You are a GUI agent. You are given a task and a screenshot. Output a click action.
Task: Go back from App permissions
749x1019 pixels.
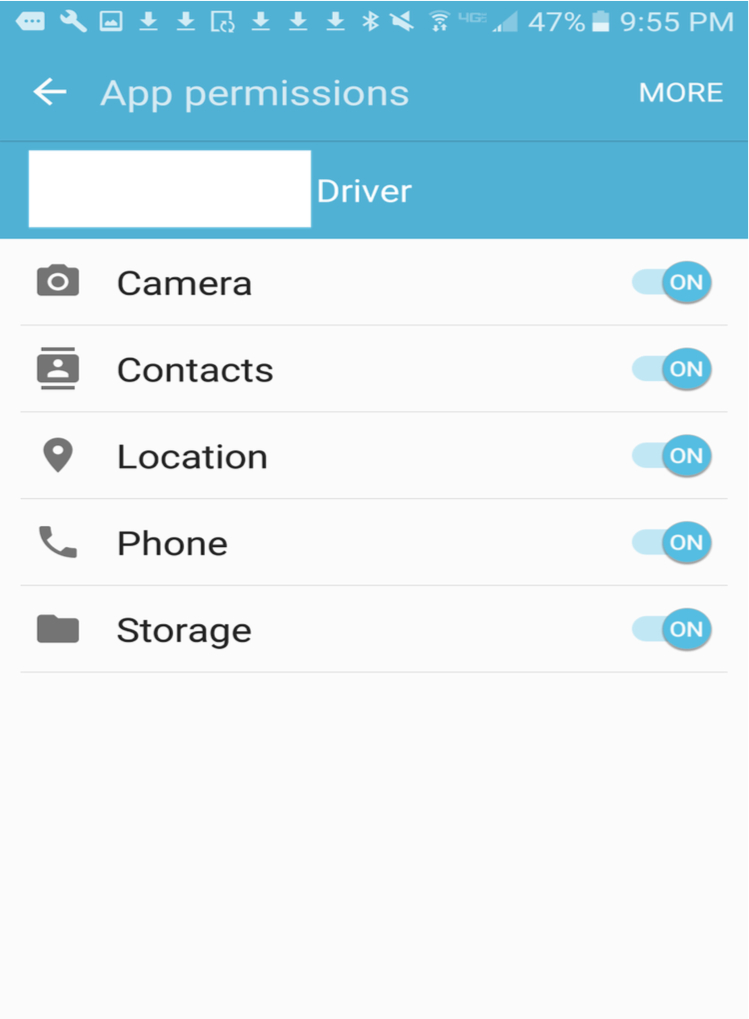pos(49,93)
